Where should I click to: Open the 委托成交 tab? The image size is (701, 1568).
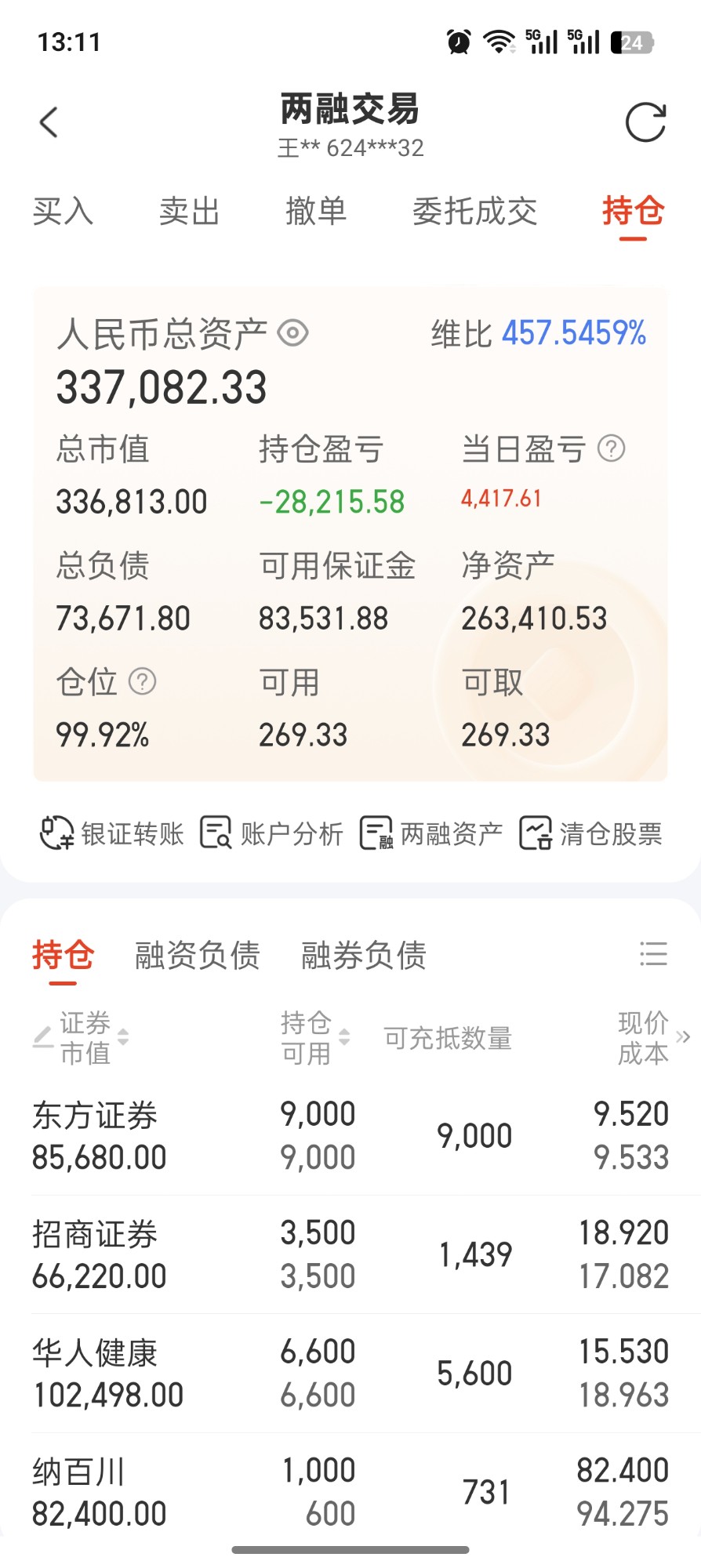click(474, 211)
